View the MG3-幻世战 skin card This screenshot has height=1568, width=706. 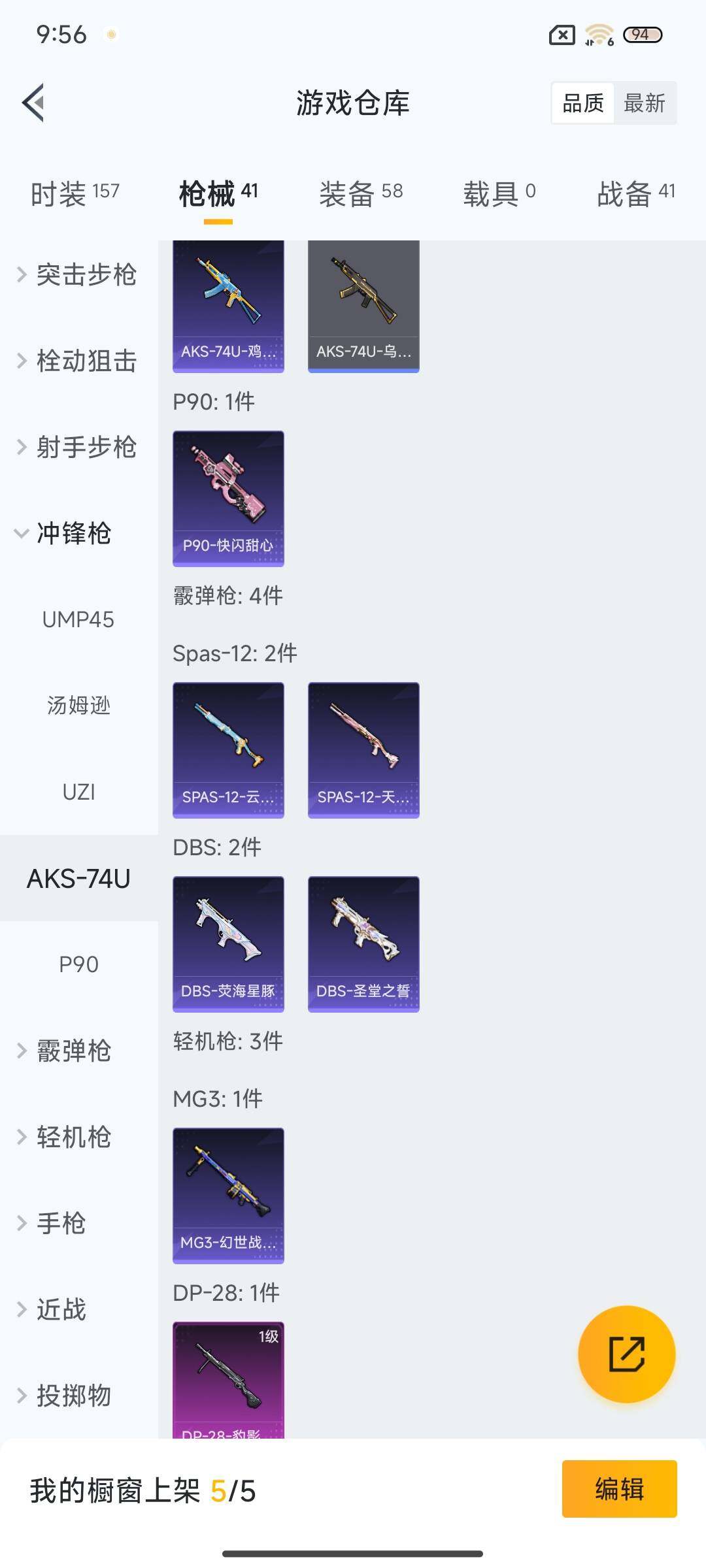[228, 1195]
